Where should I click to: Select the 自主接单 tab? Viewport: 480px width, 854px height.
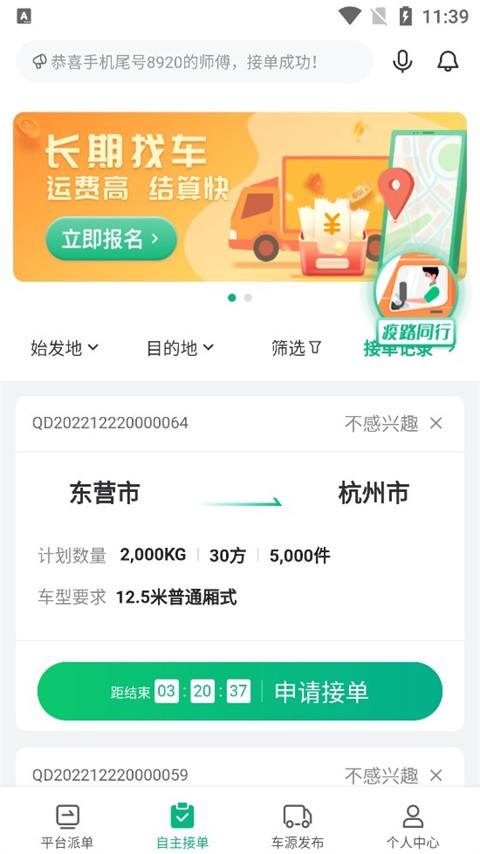click(183, 826)
